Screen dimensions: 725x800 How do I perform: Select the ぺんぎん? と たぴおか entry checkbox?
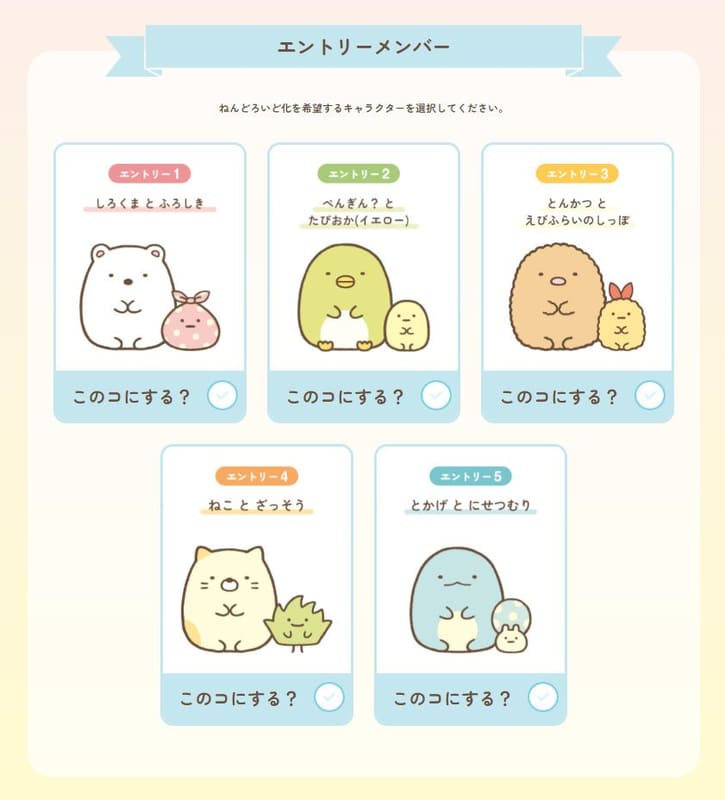pyautogui.click(x=436, y=396)
